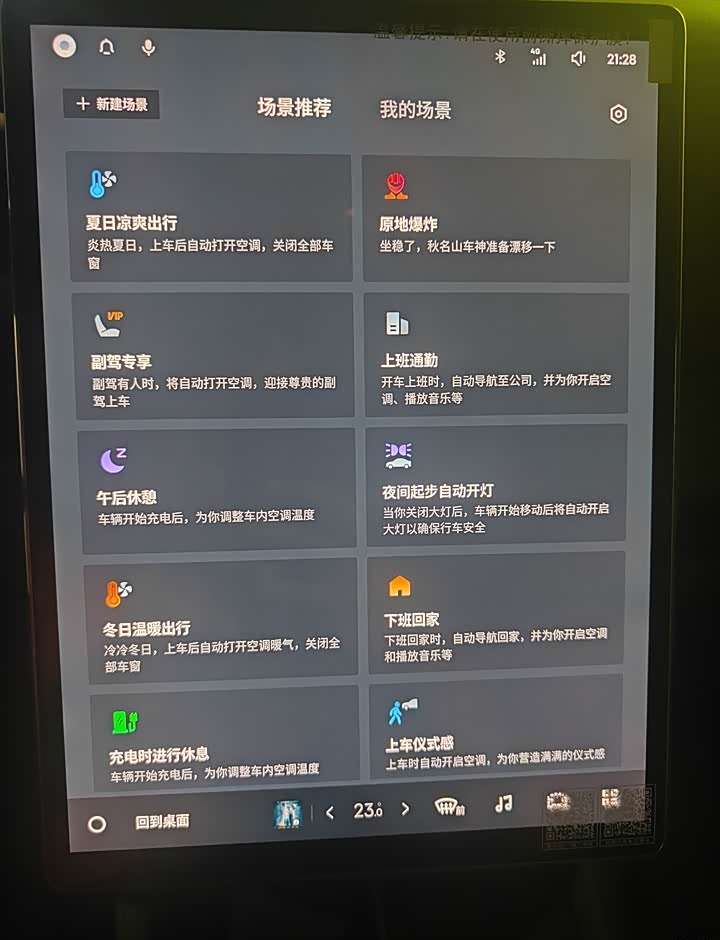Image resolution: width=720 pixels, height=940 pixels.
Task: Open the 午后休憩 scene card
Action: click(x=217, y=488)
